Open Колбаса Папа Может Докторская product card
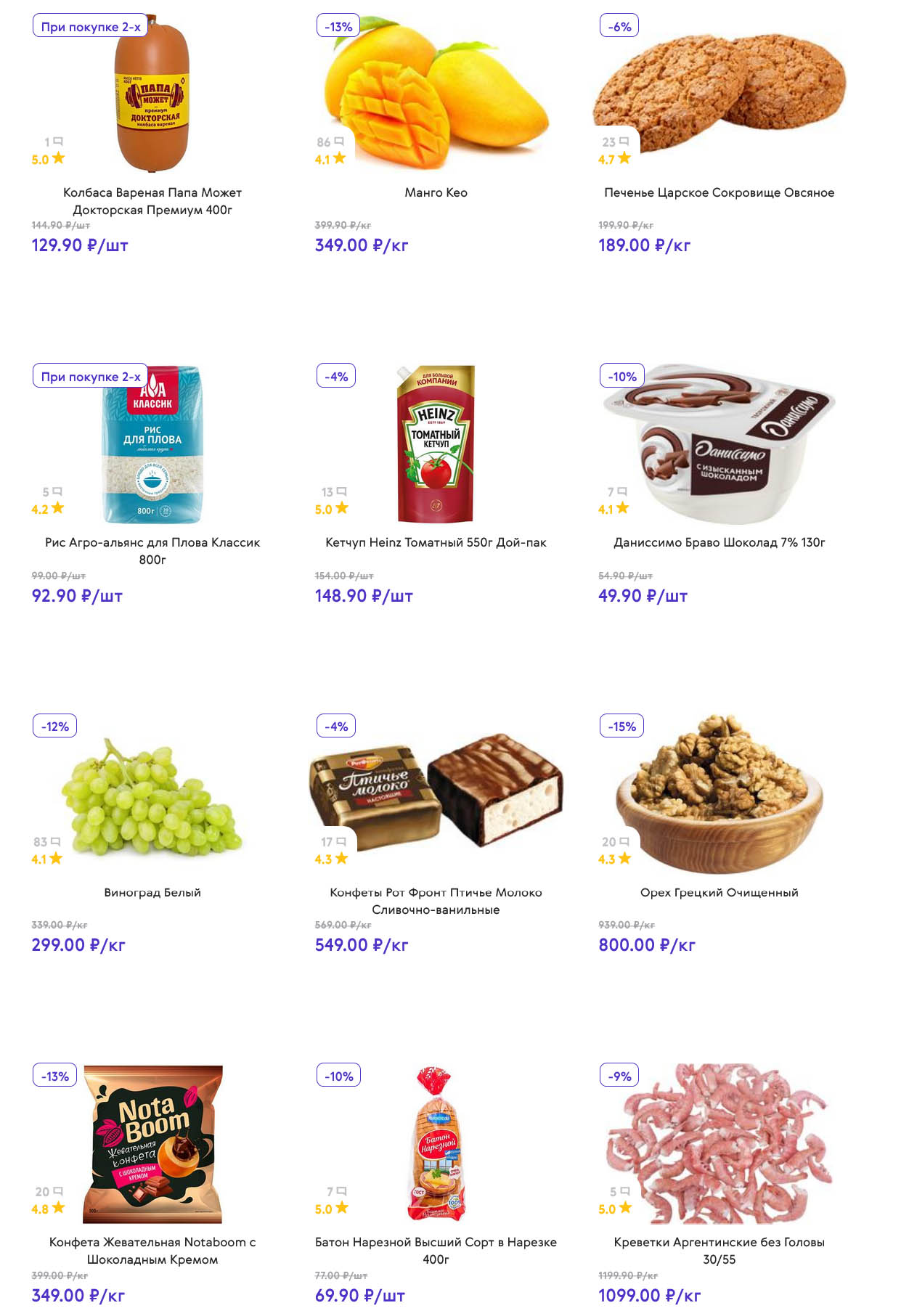Screen dimensions: 909x1316 pos(152,200)
